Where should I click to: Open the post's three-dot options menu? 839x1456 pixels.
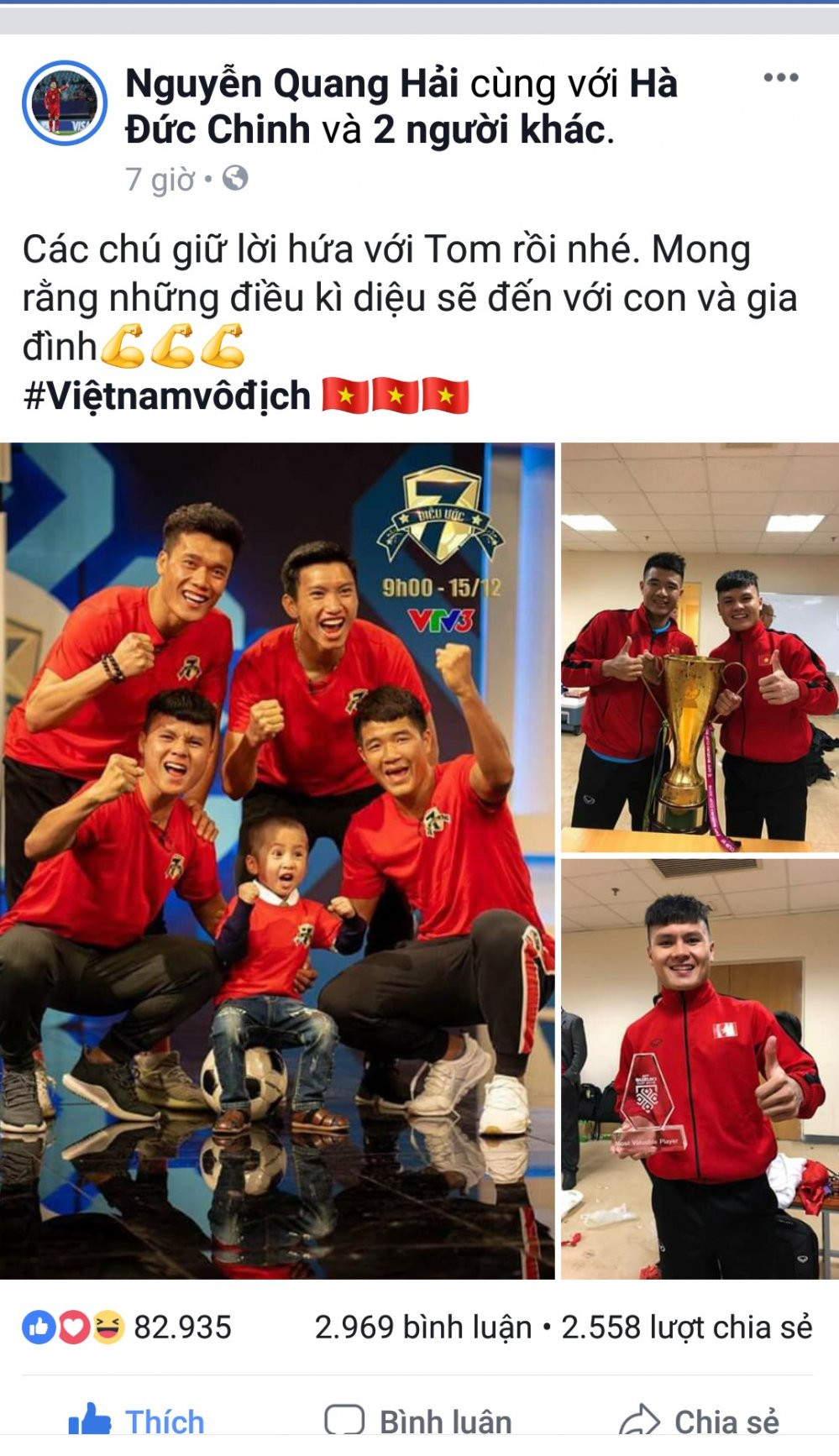click(780, 78)
